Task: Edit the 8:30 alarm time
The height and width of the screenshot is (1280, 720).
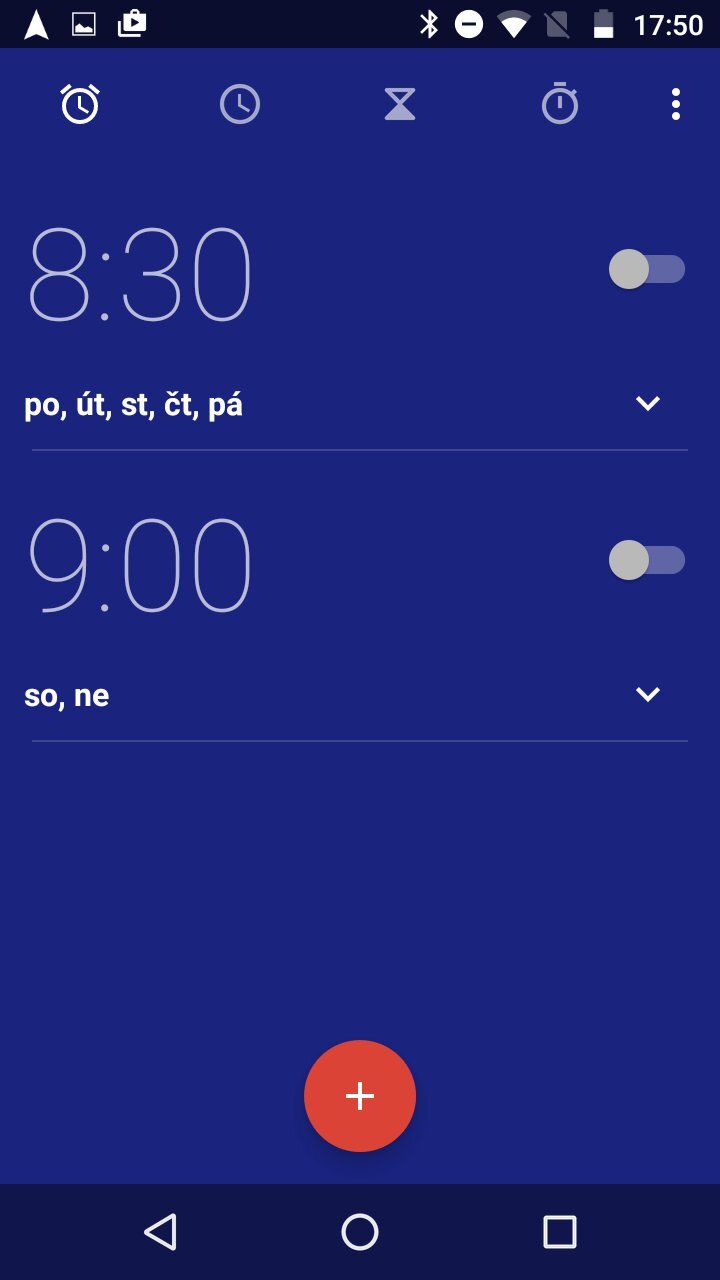Action: 140,275
